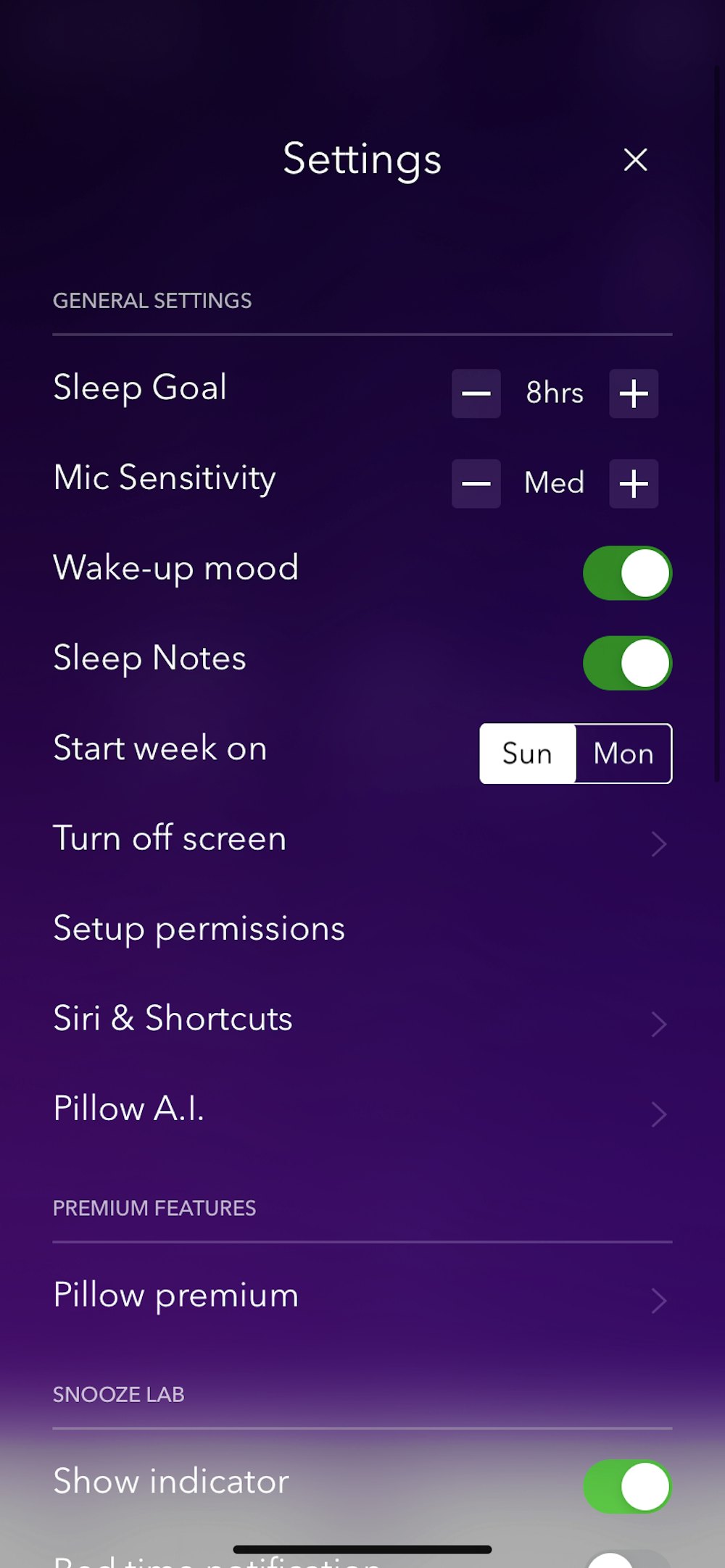Open Siri & Shortcuts settings
This screenshot has width=725, height=1568.
tap(361, 1019)
